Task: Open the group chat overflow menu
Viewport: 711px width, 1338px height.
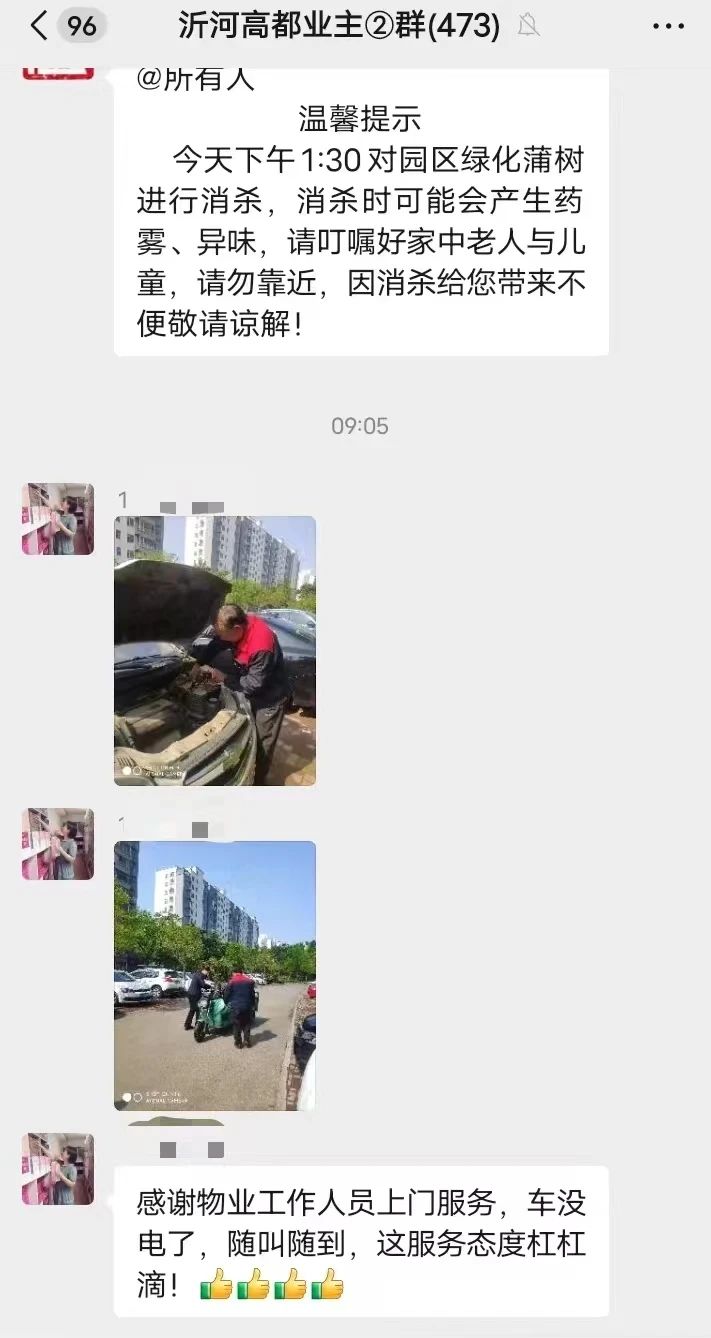Action: click(x=668, y=27)
